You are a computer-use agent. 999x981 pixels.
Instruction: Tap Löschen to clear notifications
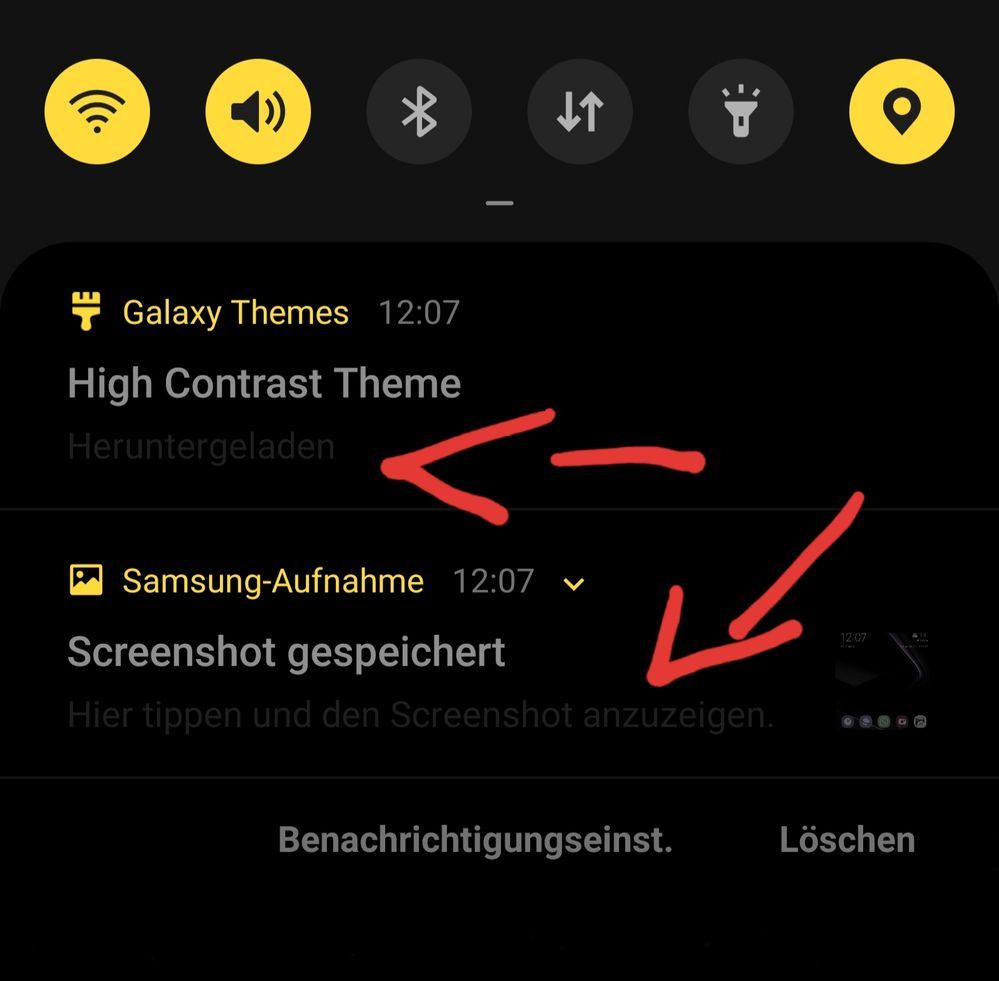(847, 840)
